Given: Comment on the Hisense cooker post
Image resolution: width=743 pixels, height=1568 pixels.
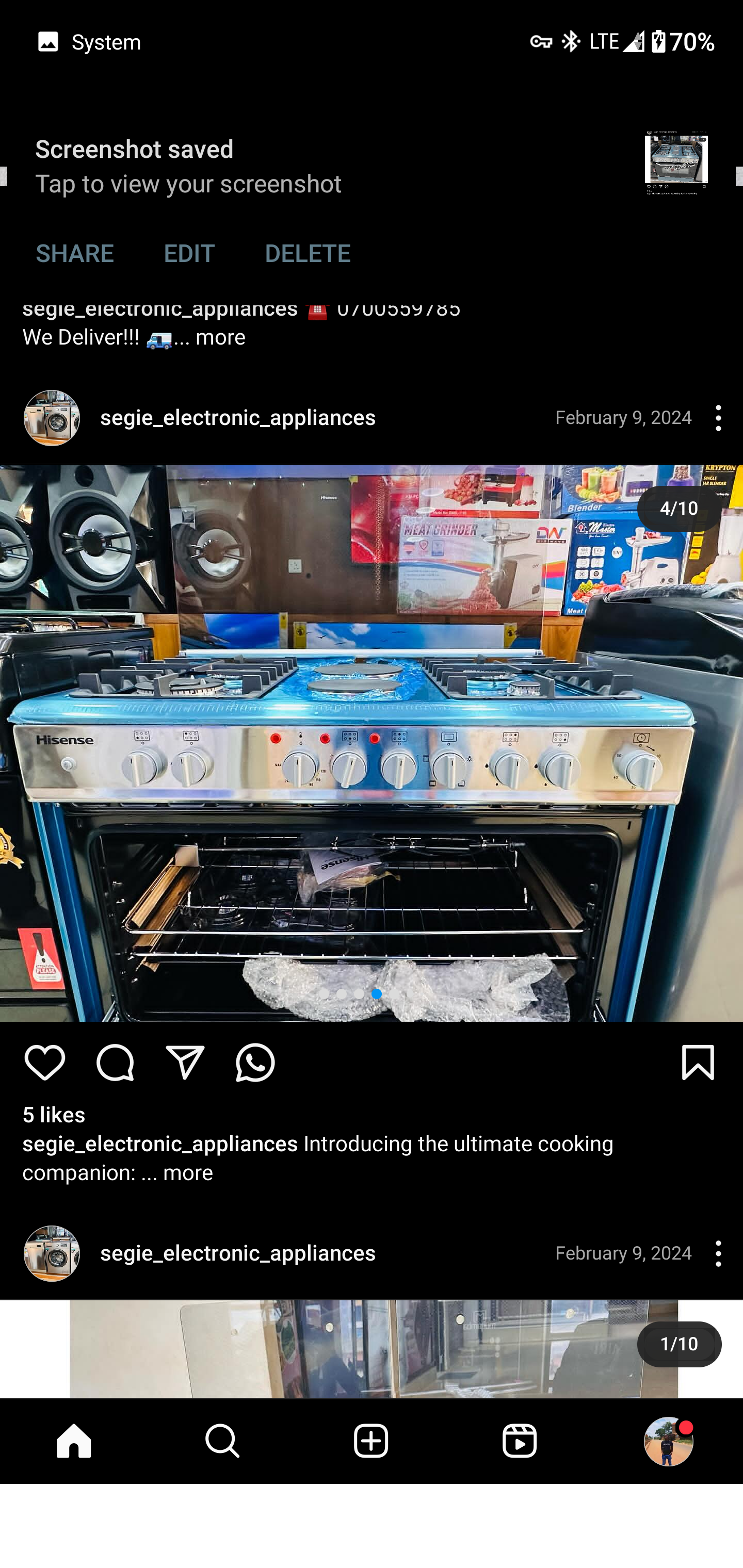Looking at the screenshot, I should (x=115, y=1062).
